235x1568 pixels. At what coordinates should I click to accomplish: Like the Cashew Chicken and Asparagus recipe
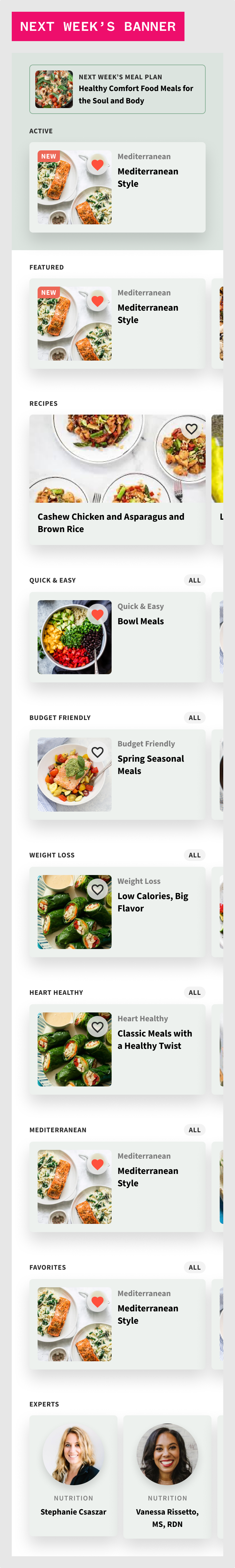pyautogui.click(x=191, y=428)
